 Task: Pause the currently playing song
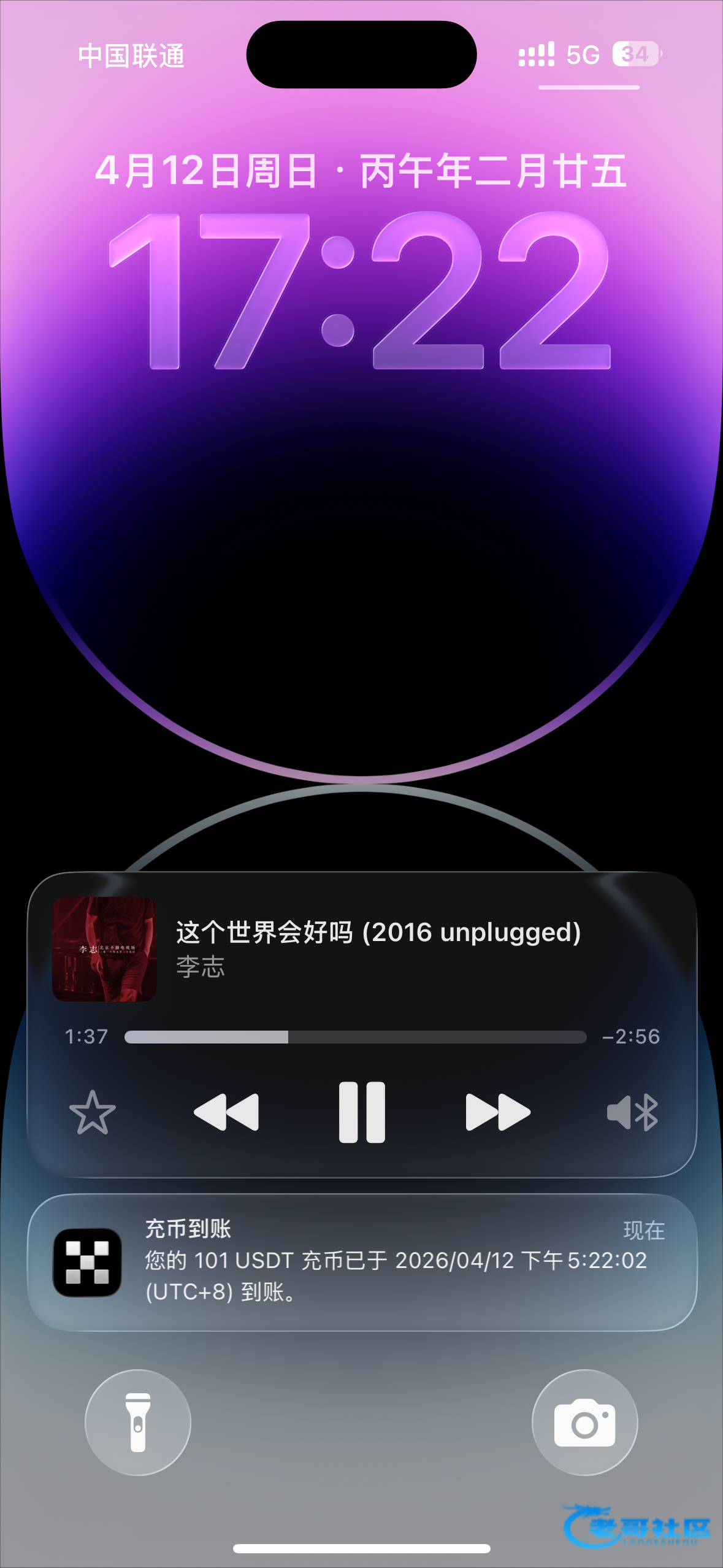(362, 1112)
